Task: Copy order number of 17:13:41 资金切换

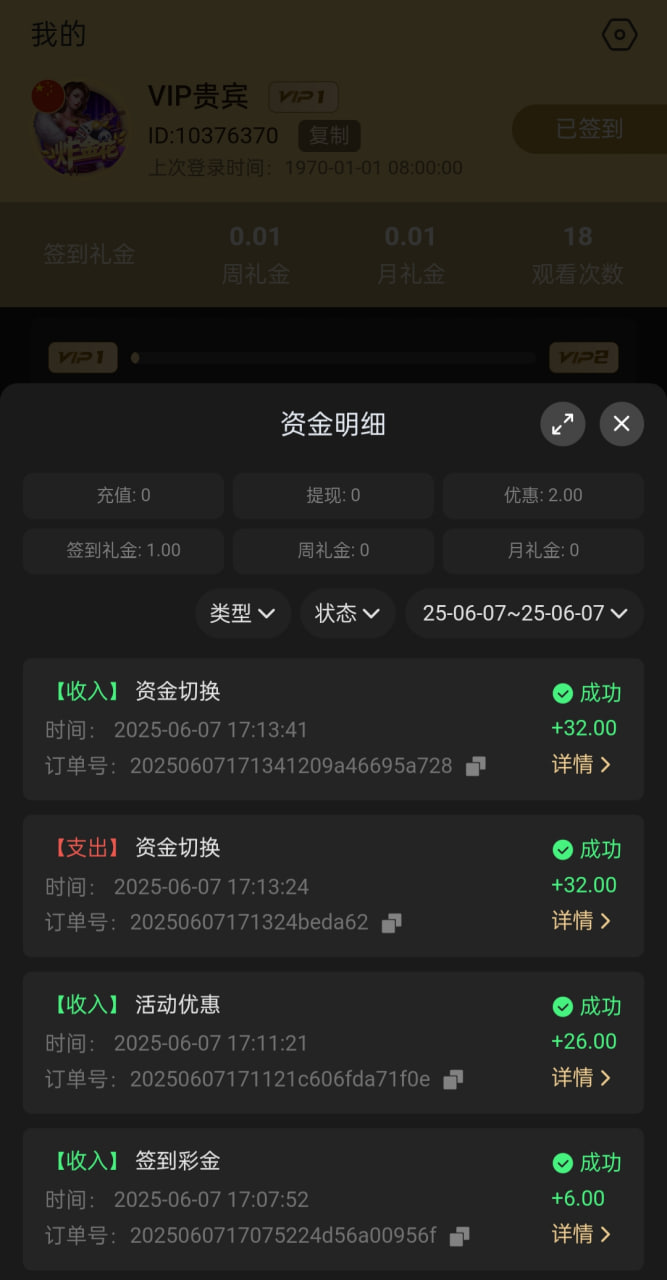Action: [x=476, y=766]
